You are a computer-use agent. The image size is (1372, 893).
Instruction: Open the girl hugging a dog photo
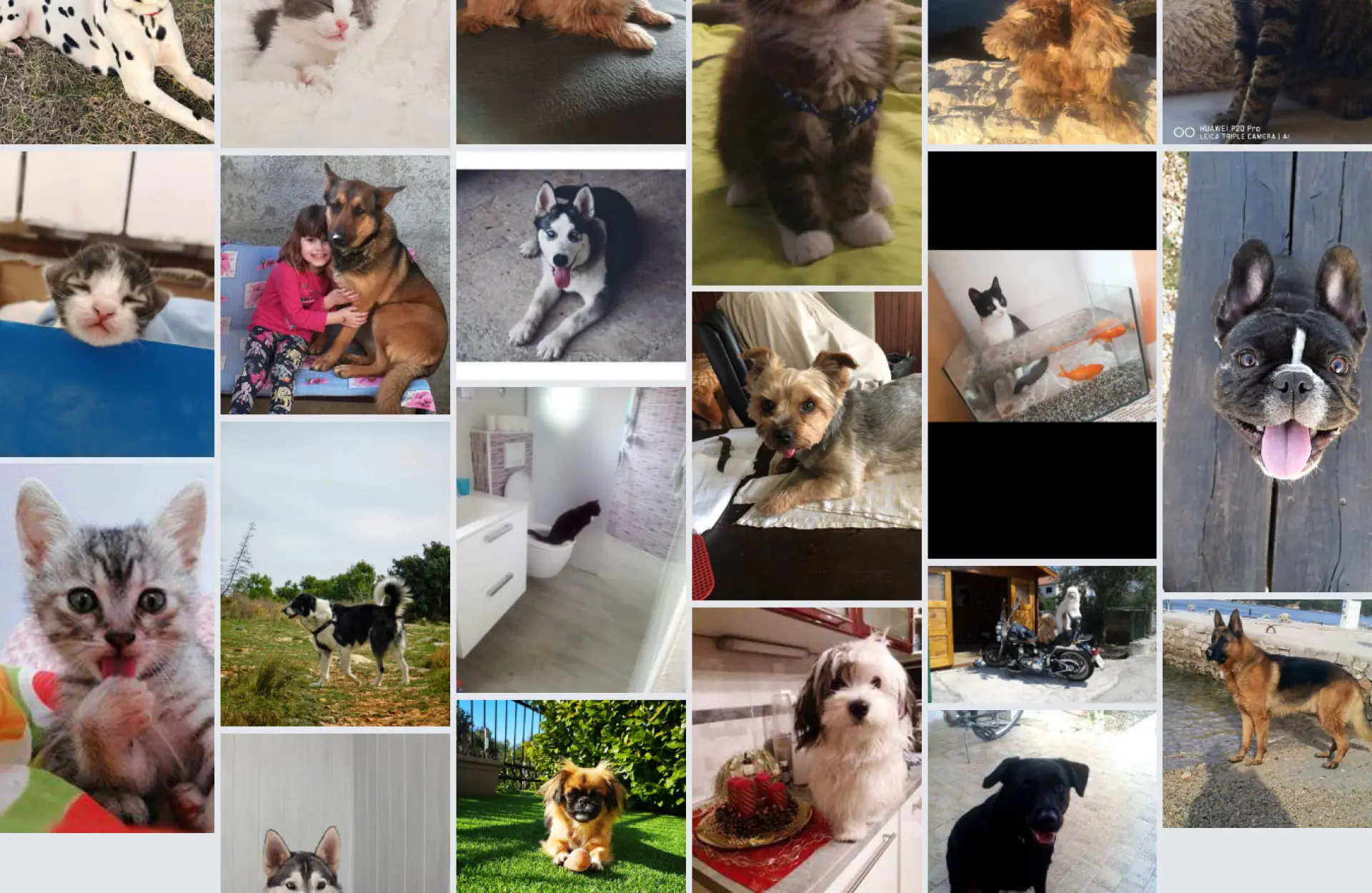(335, 285)
